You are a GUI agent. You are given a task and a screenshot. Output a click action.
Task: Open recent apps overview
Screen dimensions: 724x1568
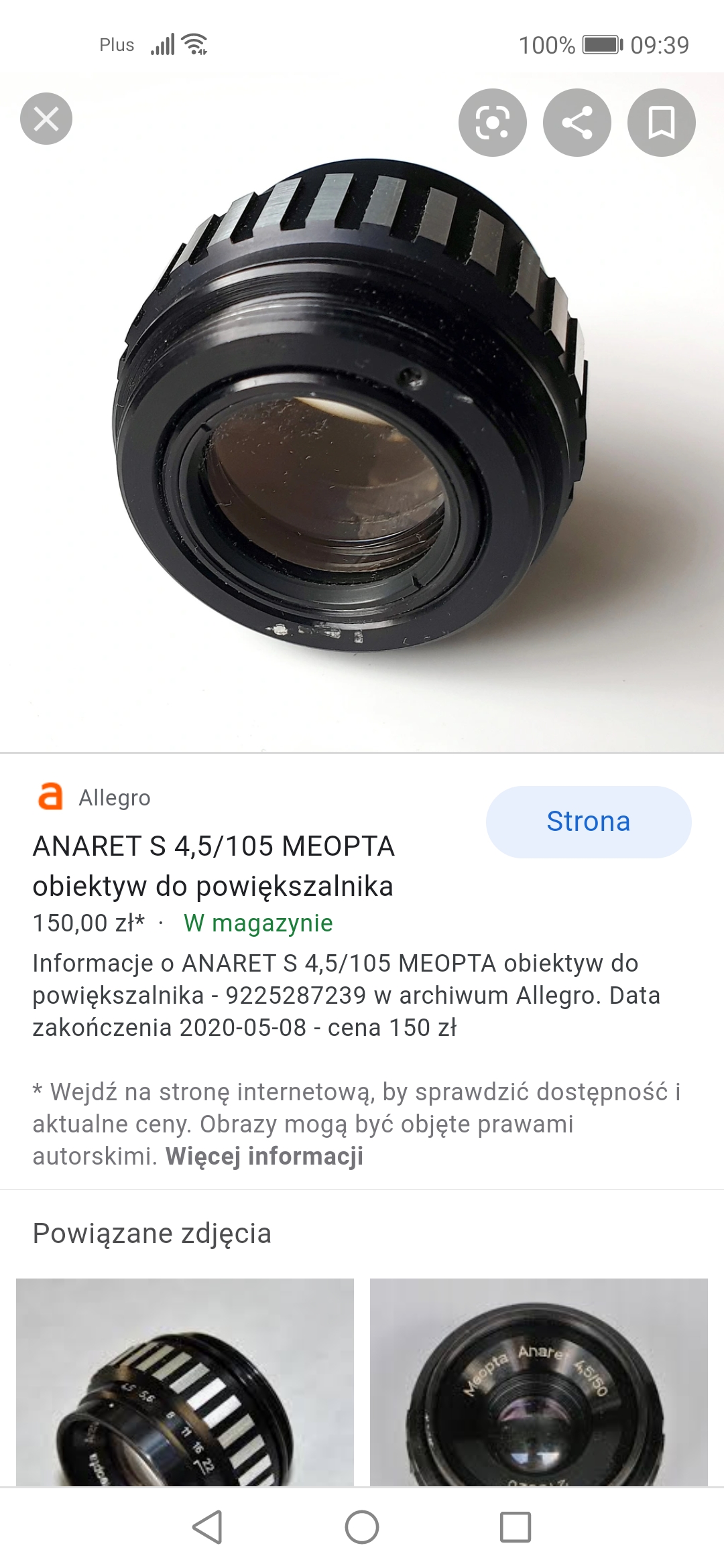point(516,1527)
